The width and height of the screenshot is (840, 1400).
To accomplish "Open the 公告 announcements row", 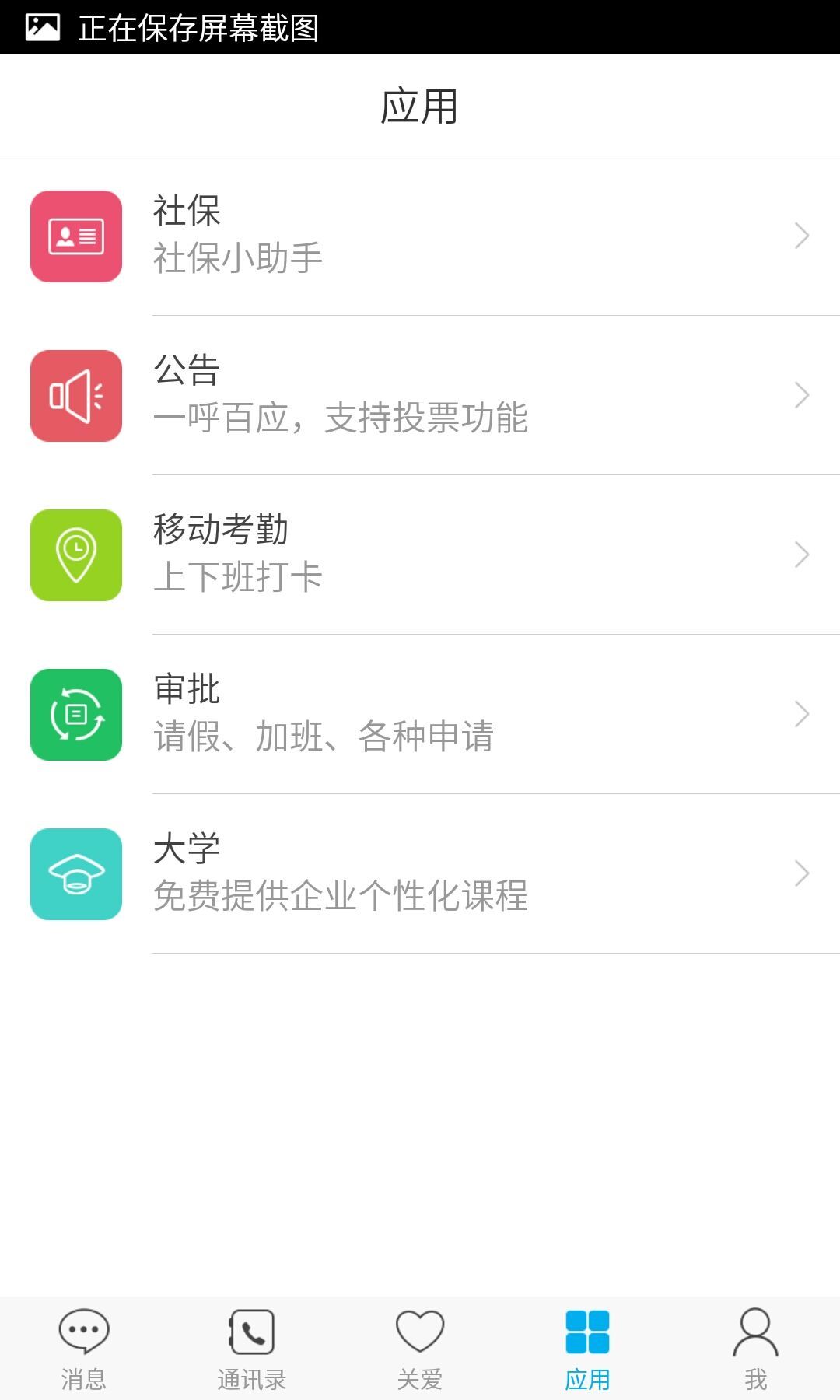I will pos(420,395).
